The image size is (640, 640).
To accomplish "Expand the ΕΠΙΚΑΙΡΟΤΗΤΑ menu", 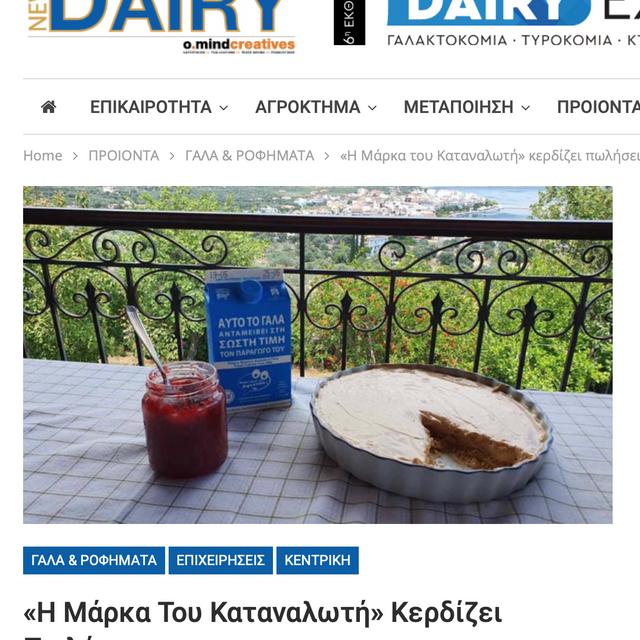I will pyautogui.click(x=158, y=107).
